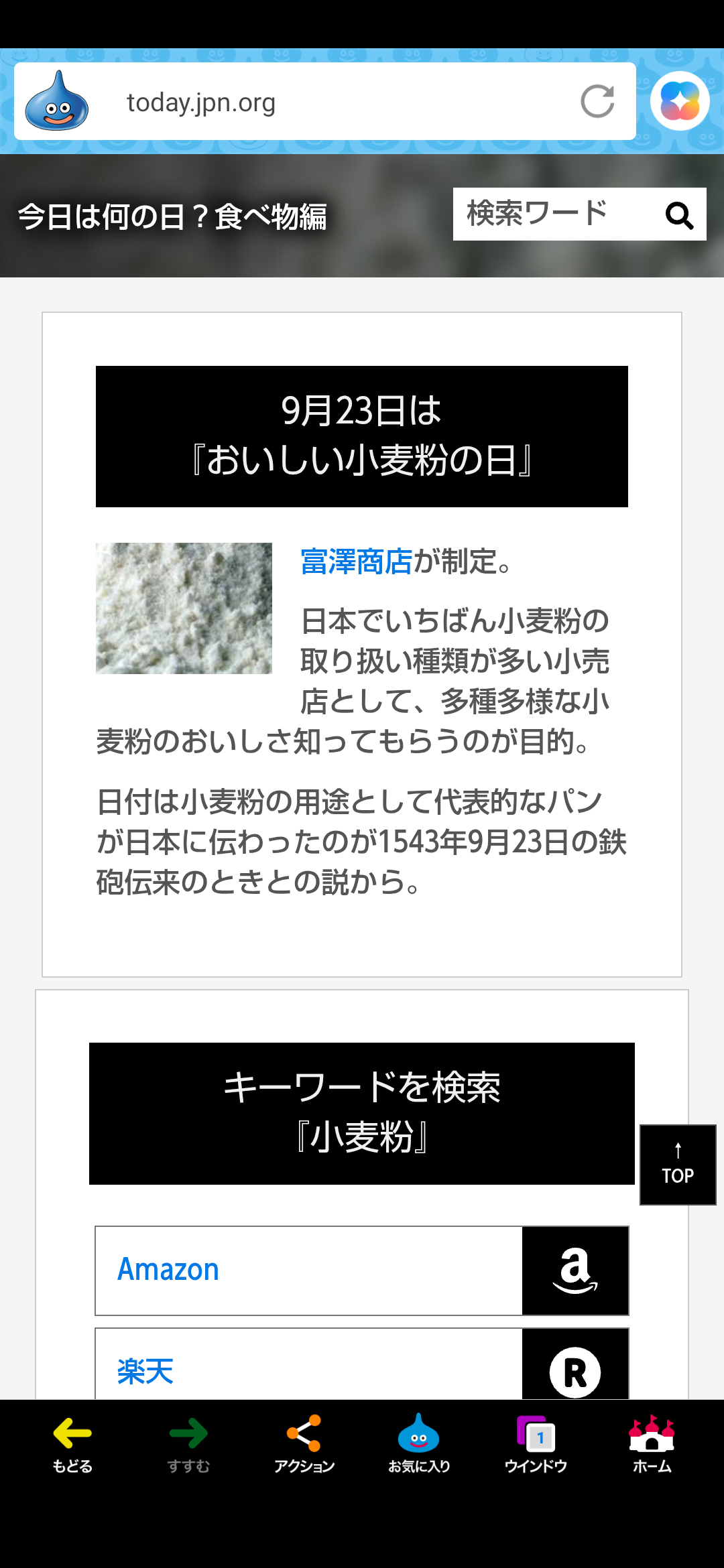Go back with もどる
This screenshot has width=724, height=1568.
click(72, 1445)
